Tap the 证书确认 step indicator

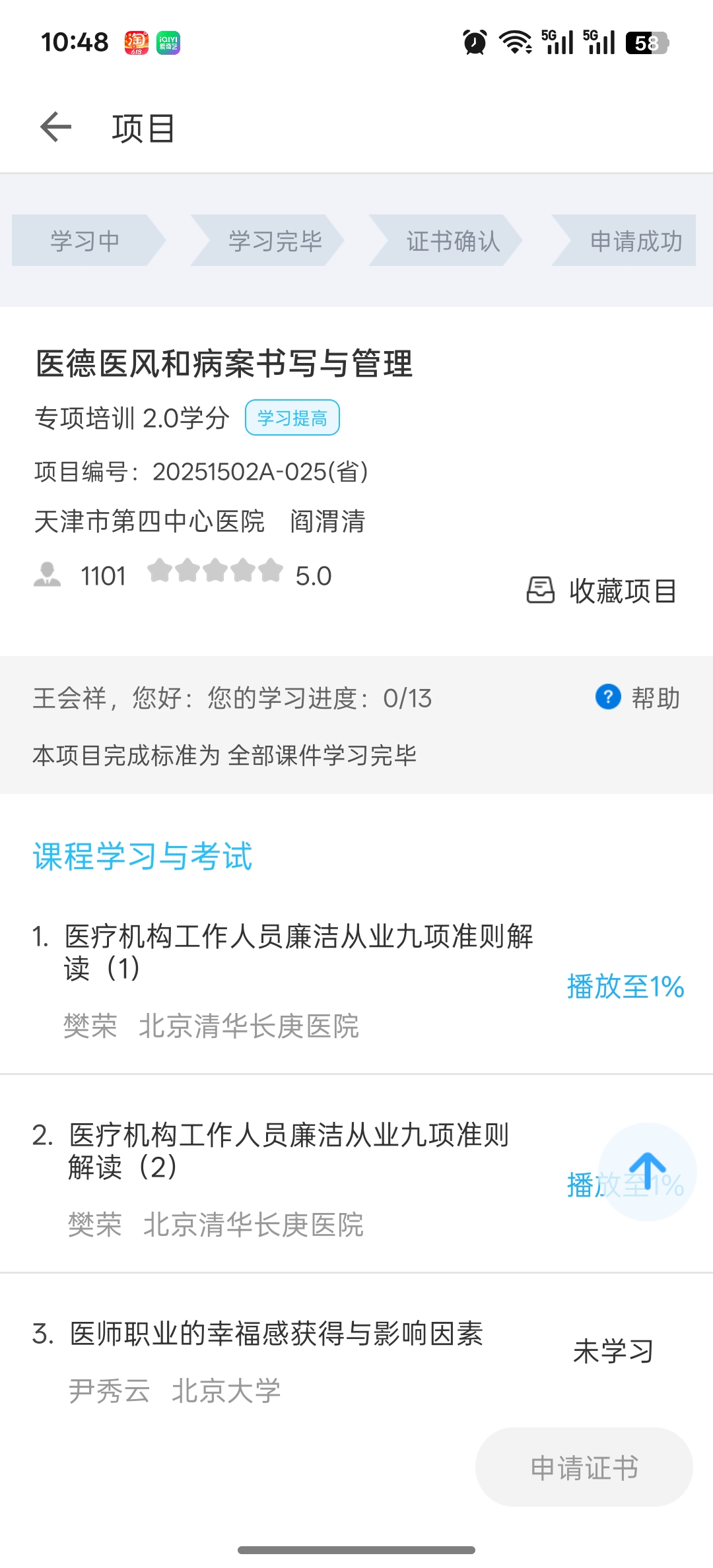(x=454, y=241)
